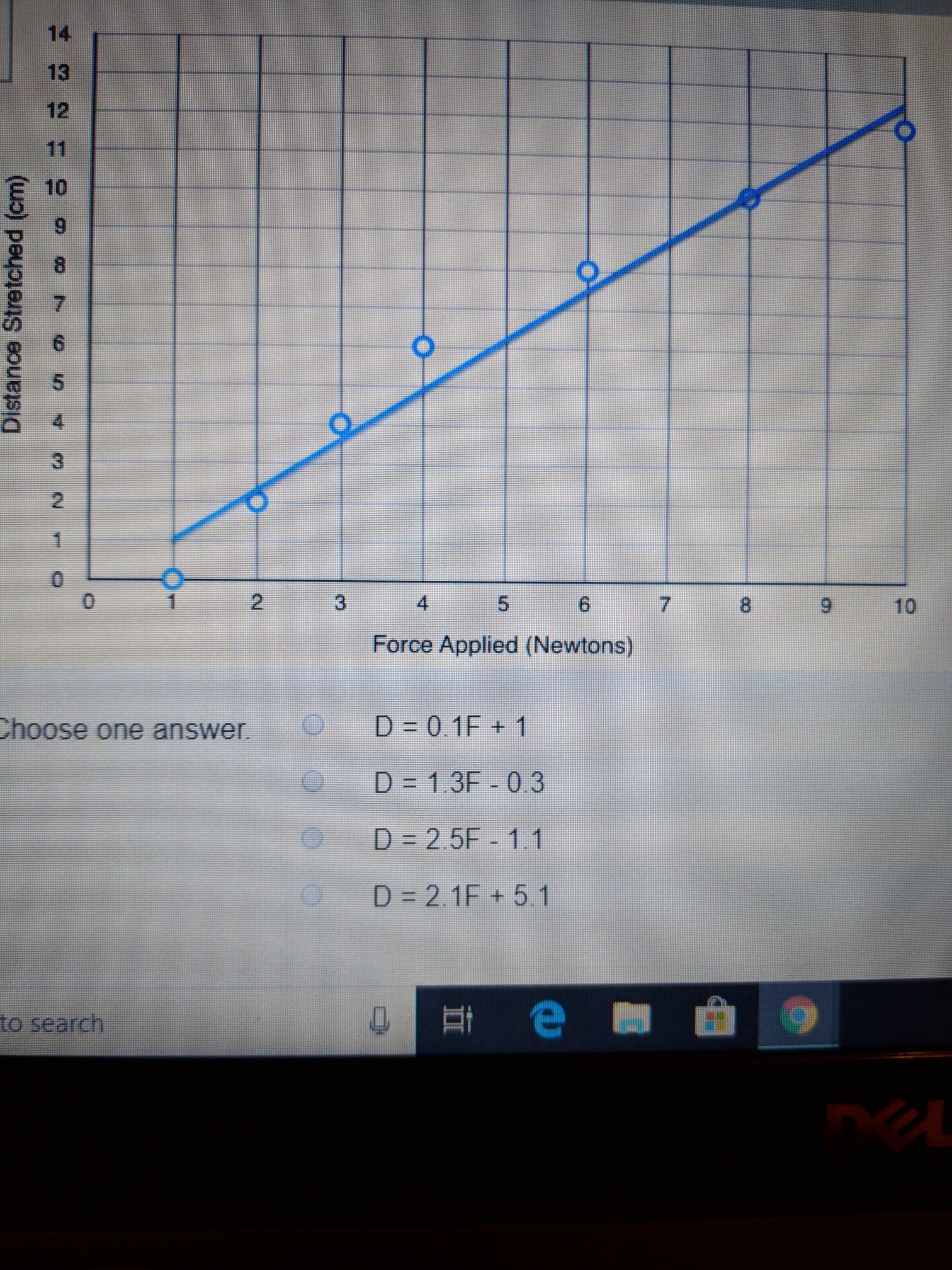Image resolution: width=952 pixels, height=1270 pixels.
Task: Tap the microphone icon in search box
Action: [x=379, y=1021]
